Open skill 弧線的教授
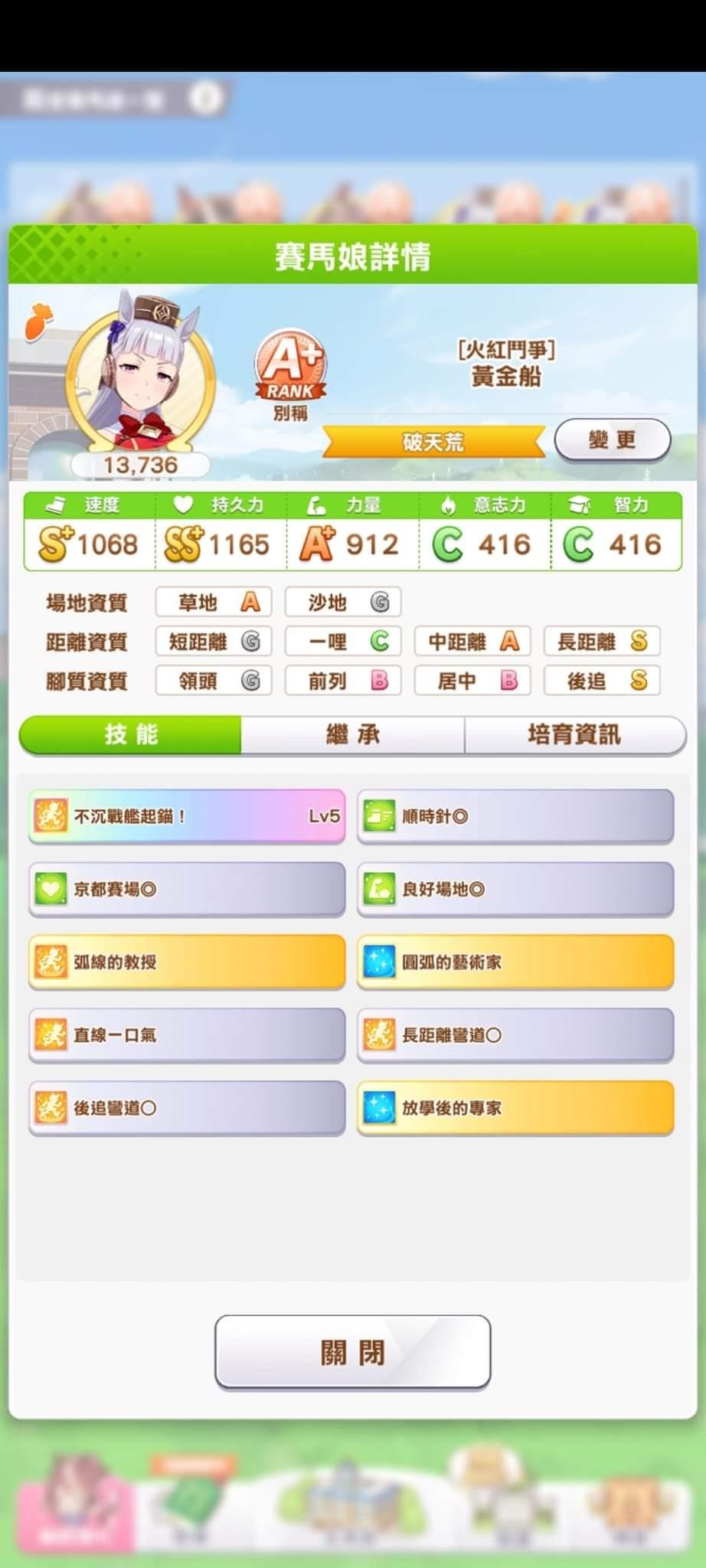The width and height of the screenshot is (706, 1568). point(187,962)
